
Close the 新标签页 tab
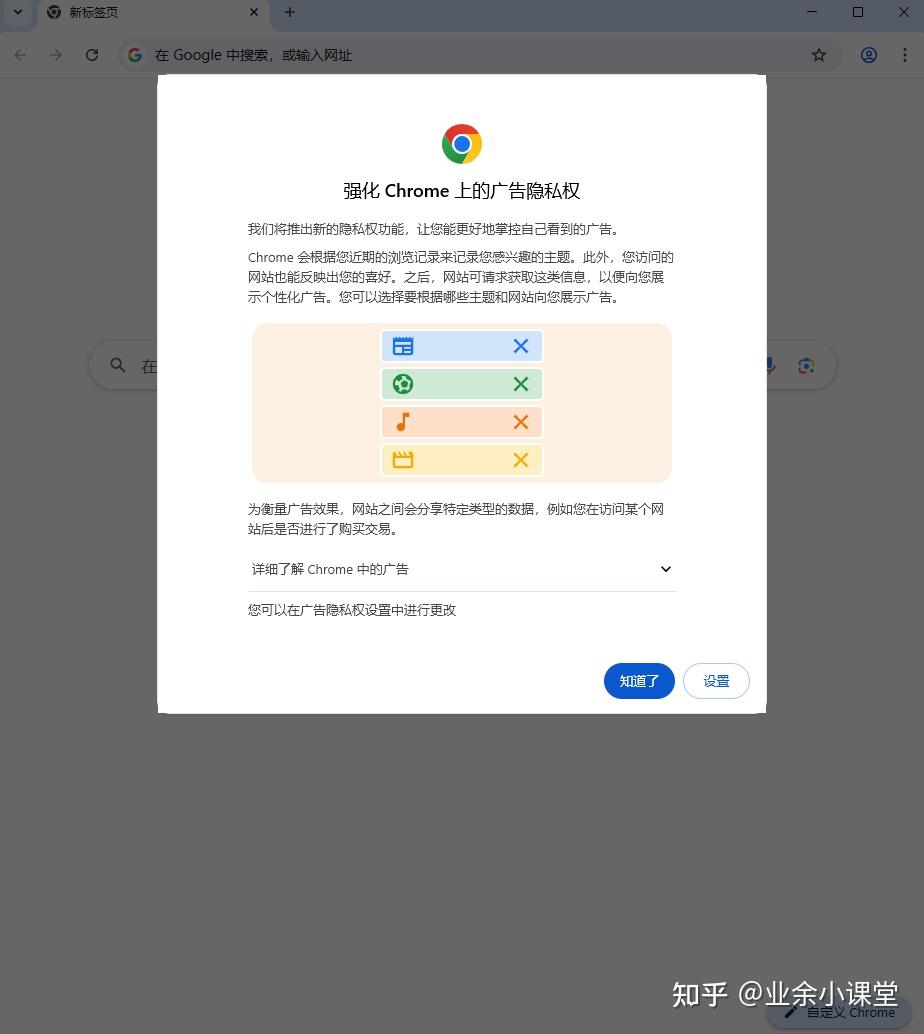(254, 12)
